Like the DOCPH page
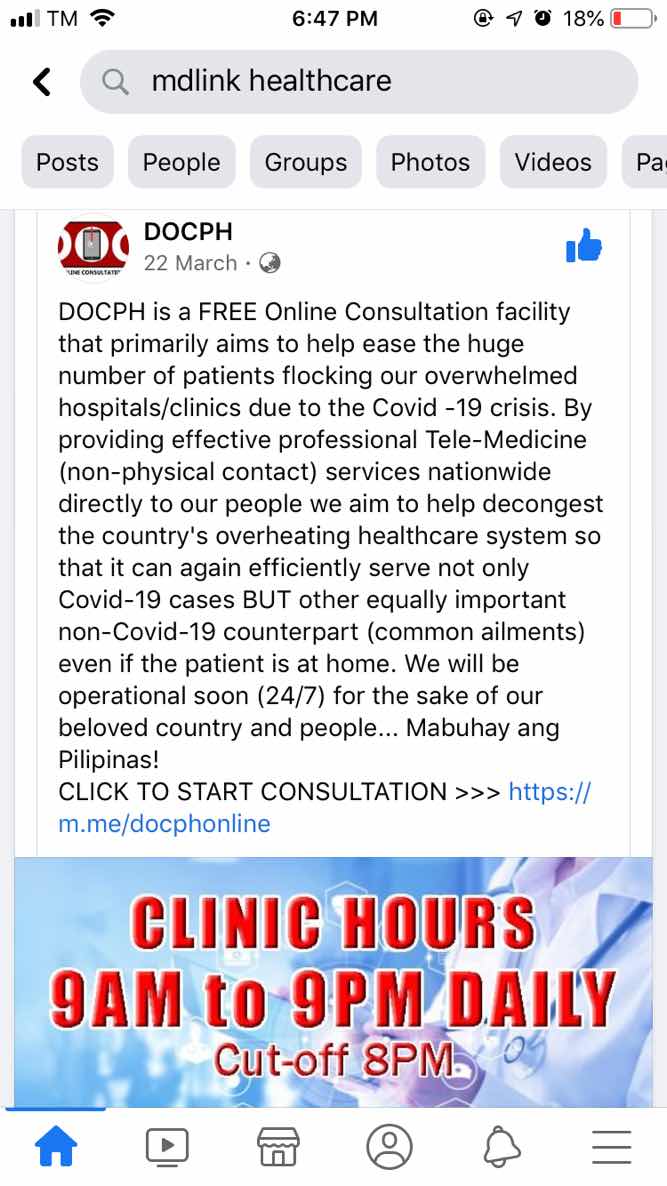 point(584,246)
